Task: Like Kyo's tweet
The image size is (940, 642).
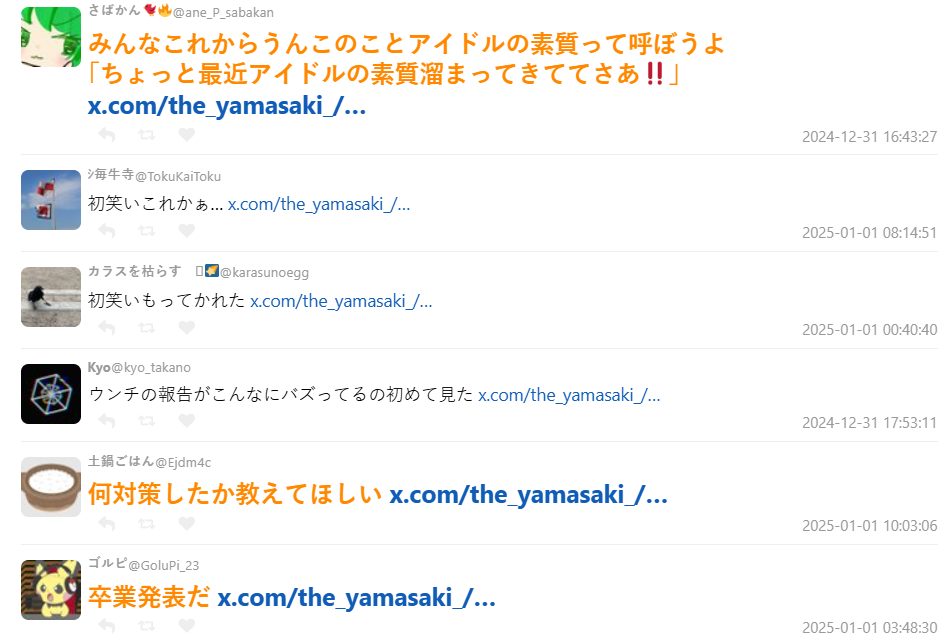Action: (x=186, y=422)
